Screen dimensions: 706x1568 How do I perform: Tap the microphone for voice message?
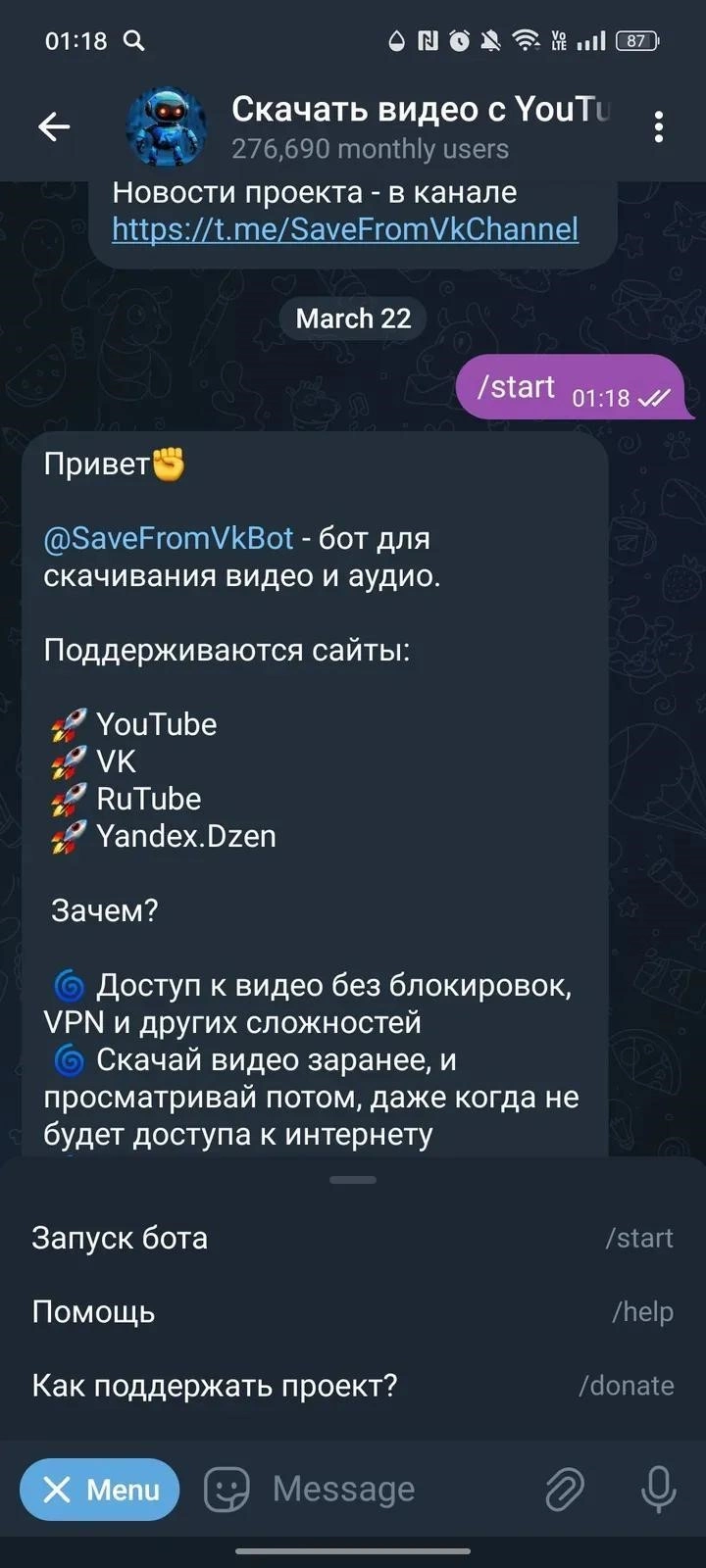pos(658,1490)
